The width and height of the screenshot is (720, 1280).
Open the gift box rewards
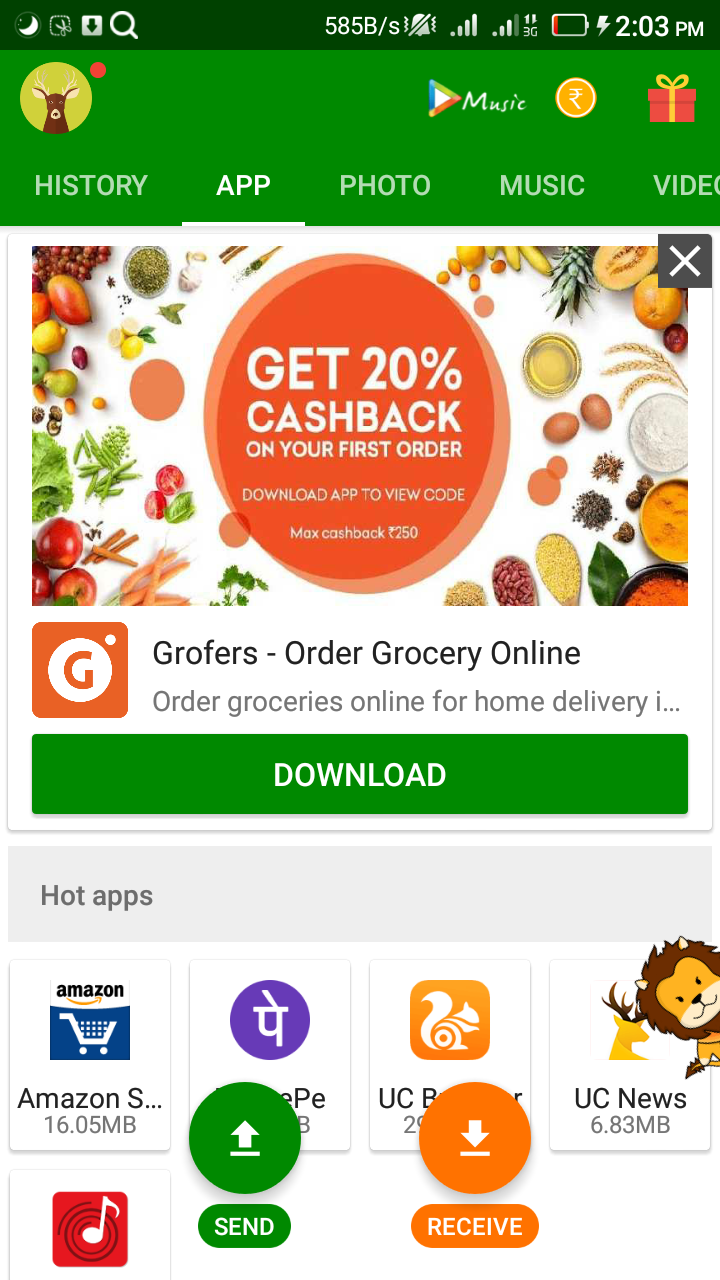[x=671, y=99]
